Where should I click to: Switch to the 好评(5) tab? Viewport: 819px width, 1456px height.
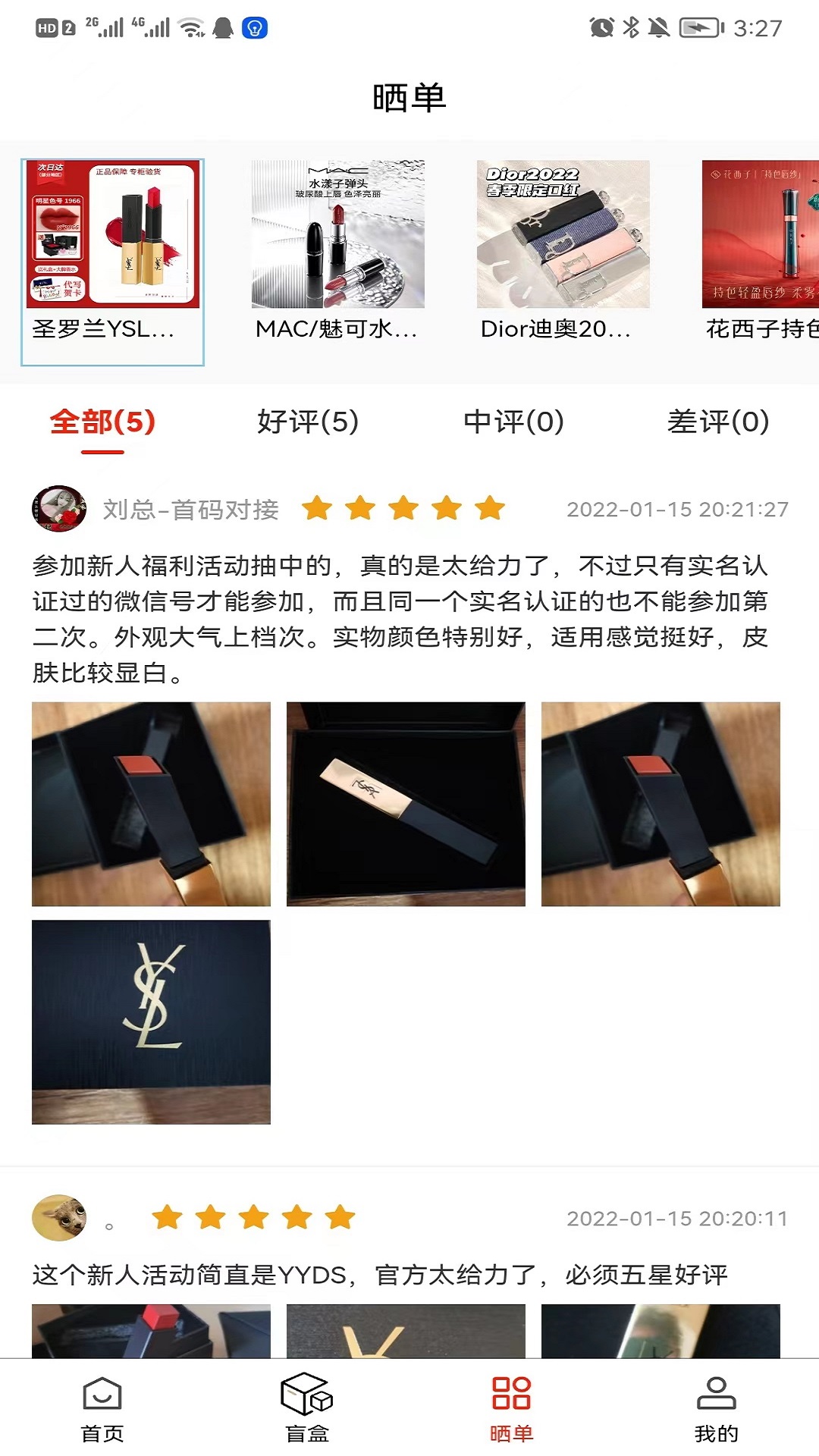click(307, 422)
